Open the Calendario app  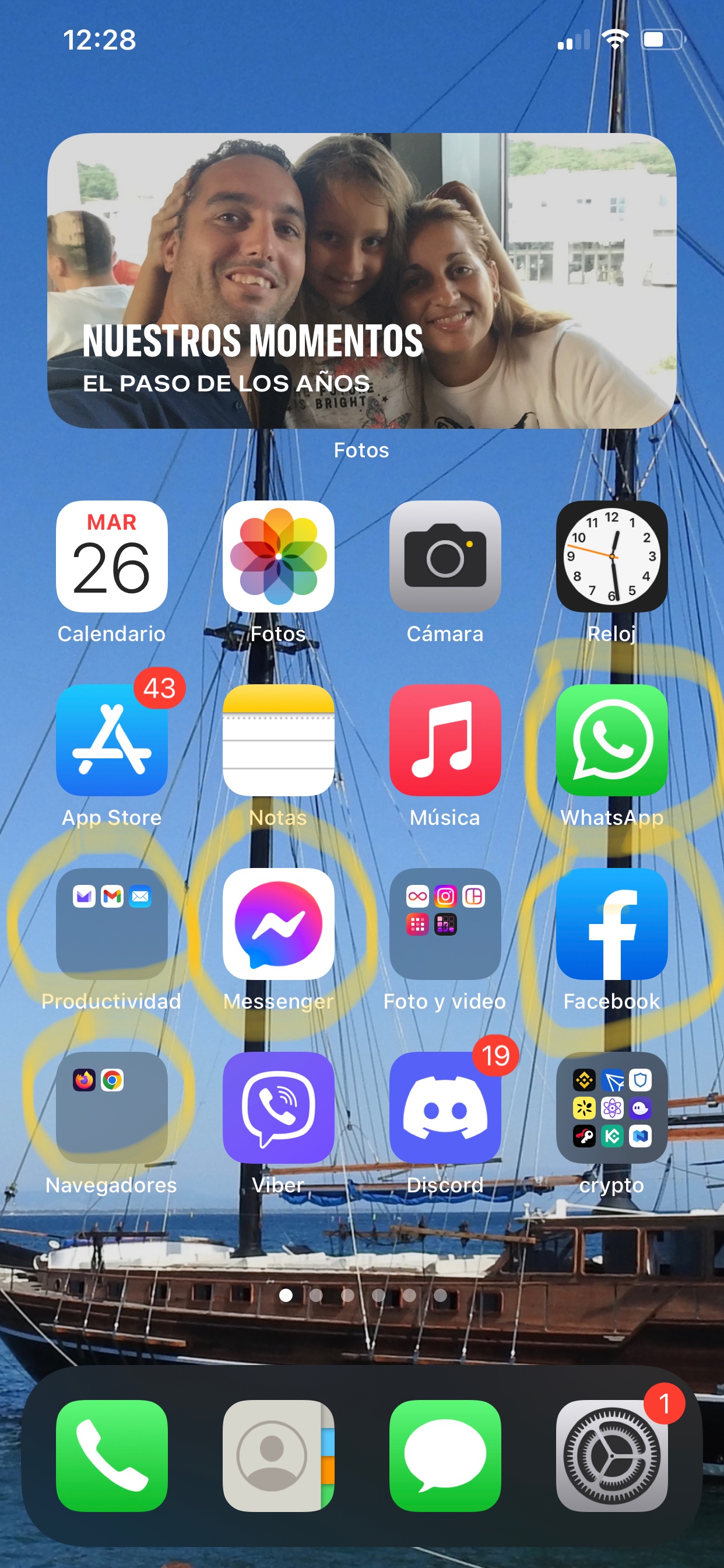(112, 556)
